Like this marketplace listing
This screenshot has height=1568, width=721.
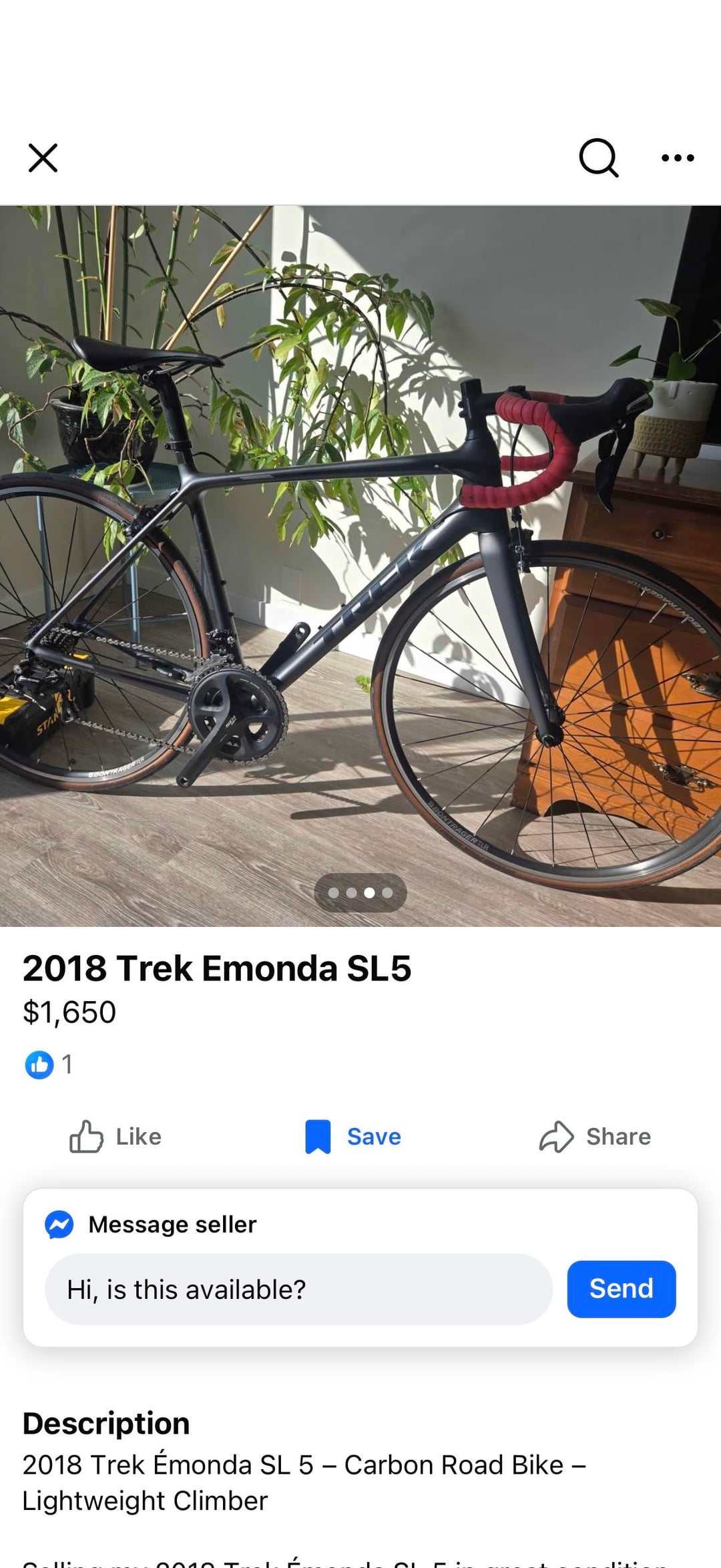coord(115,1137)
